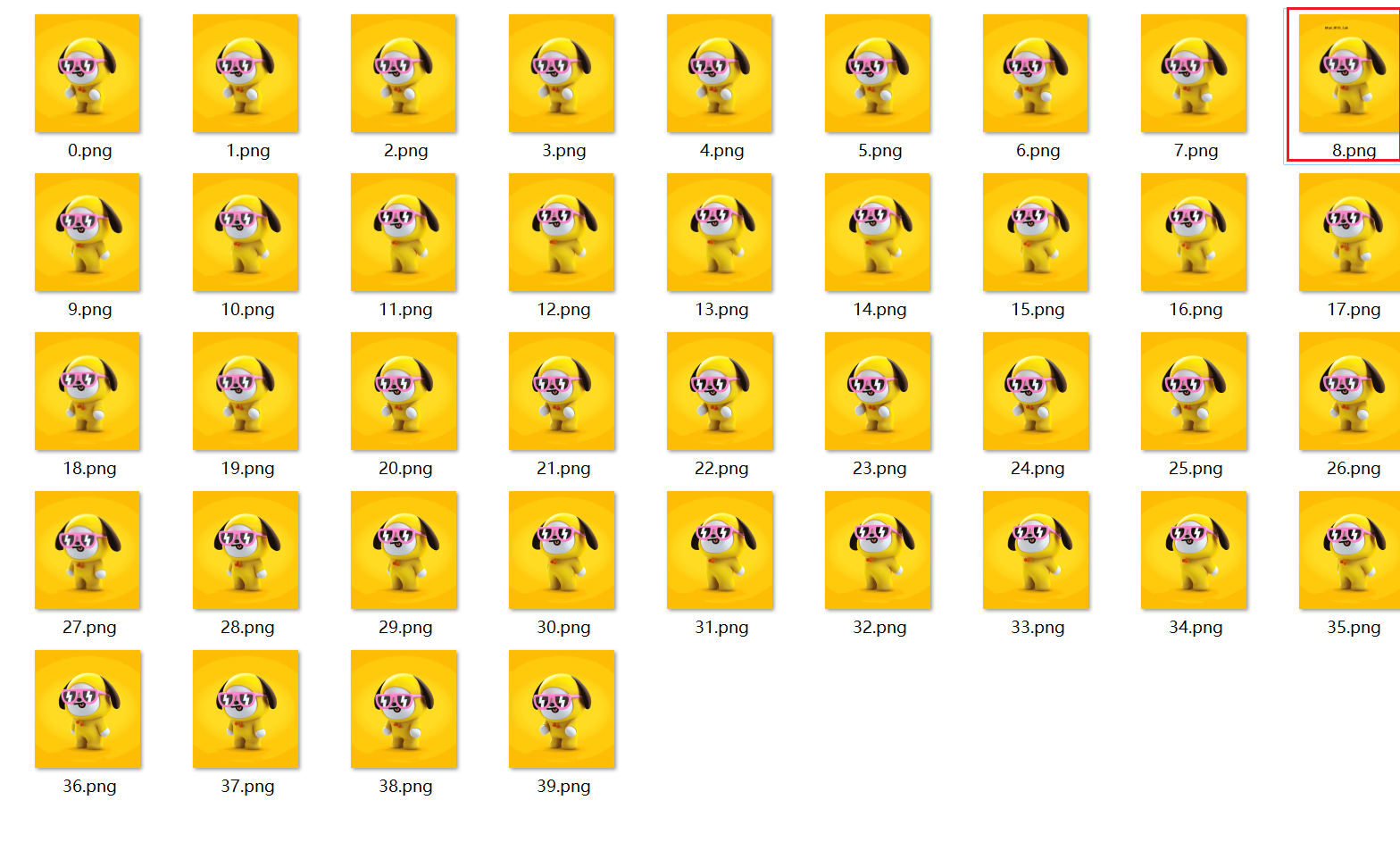This screenshot has height=867, width=1400.
Task: Open the 2.png image
Action: [404, 74]
